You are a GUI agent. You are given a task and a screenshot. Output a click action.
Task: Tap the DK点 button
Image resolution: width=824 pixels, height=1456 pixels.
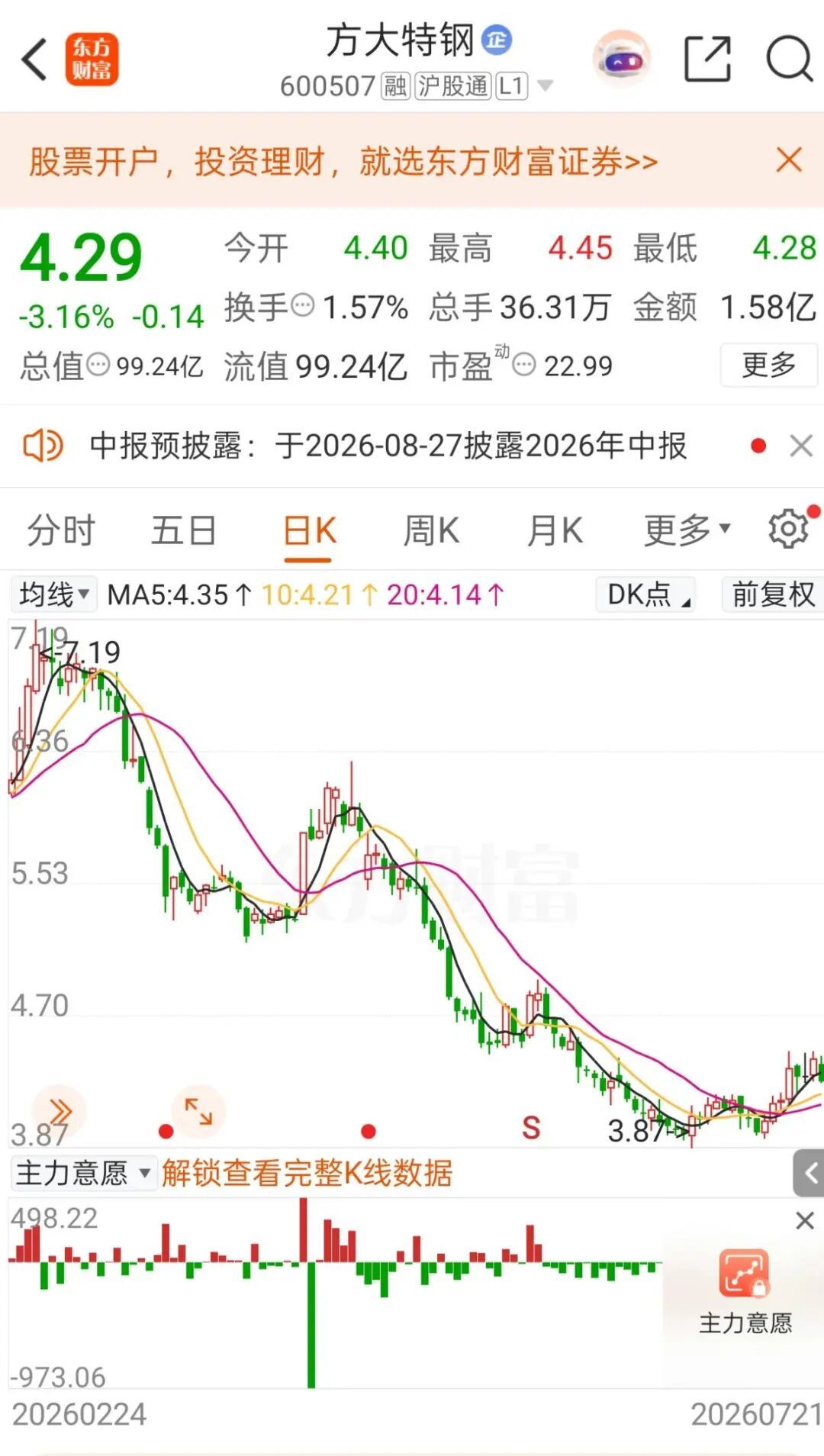(x=645, y=594)
